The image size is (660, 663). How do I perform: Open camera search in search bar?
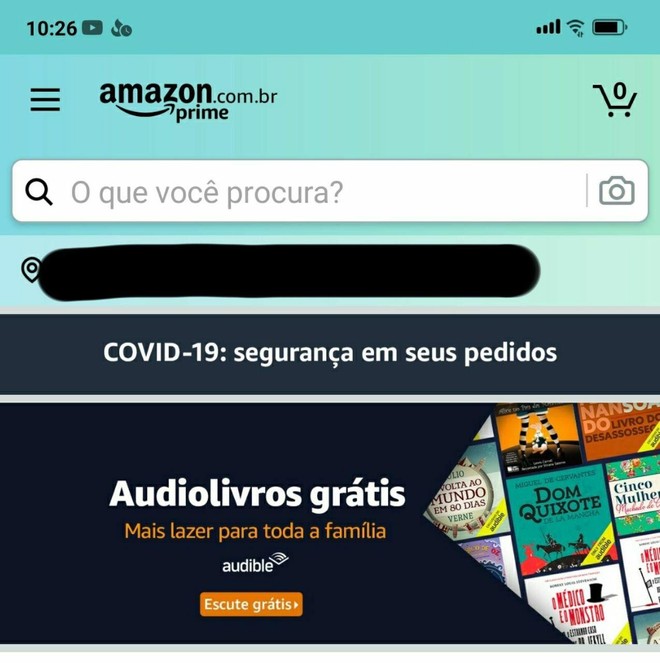616,191
